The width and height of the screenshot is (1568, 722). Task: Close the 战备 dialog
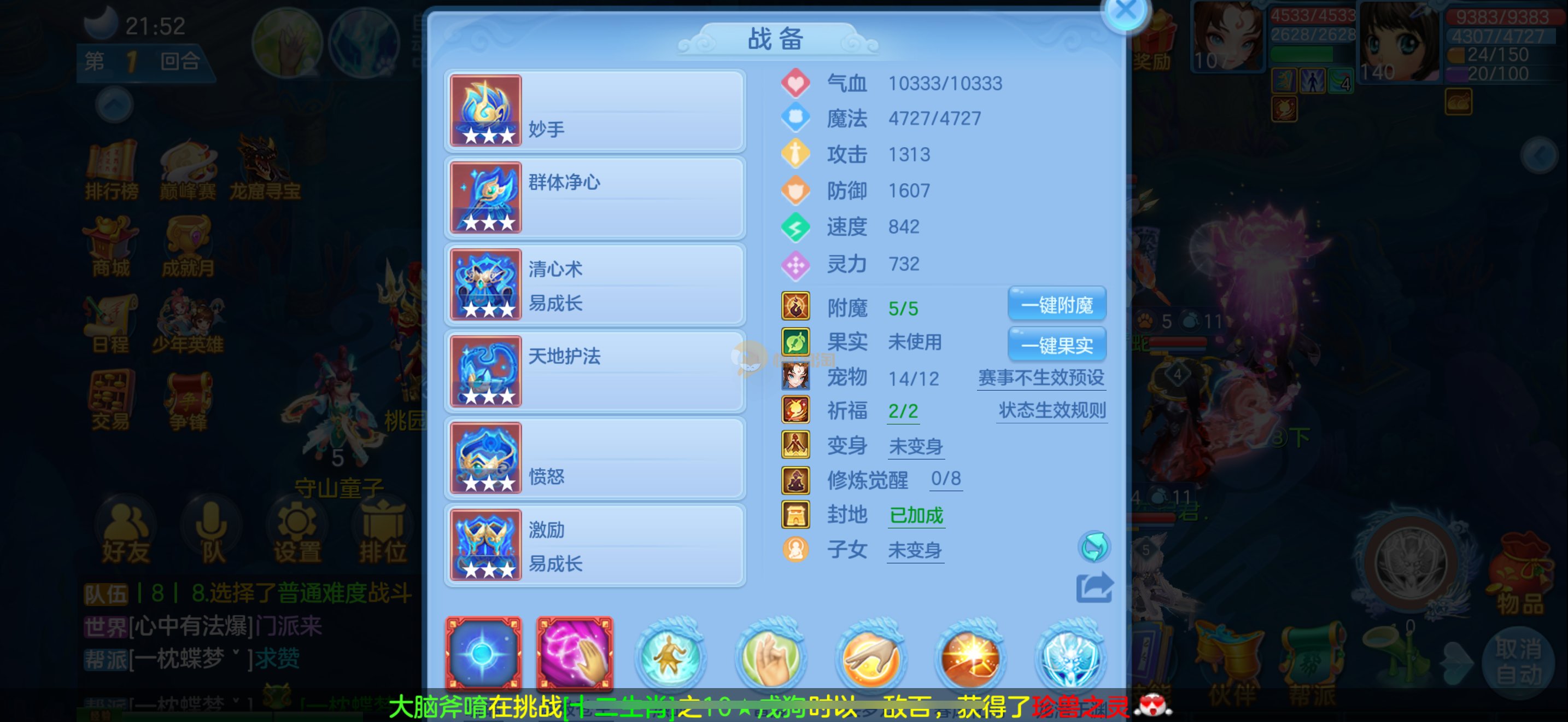point(1125,11)
